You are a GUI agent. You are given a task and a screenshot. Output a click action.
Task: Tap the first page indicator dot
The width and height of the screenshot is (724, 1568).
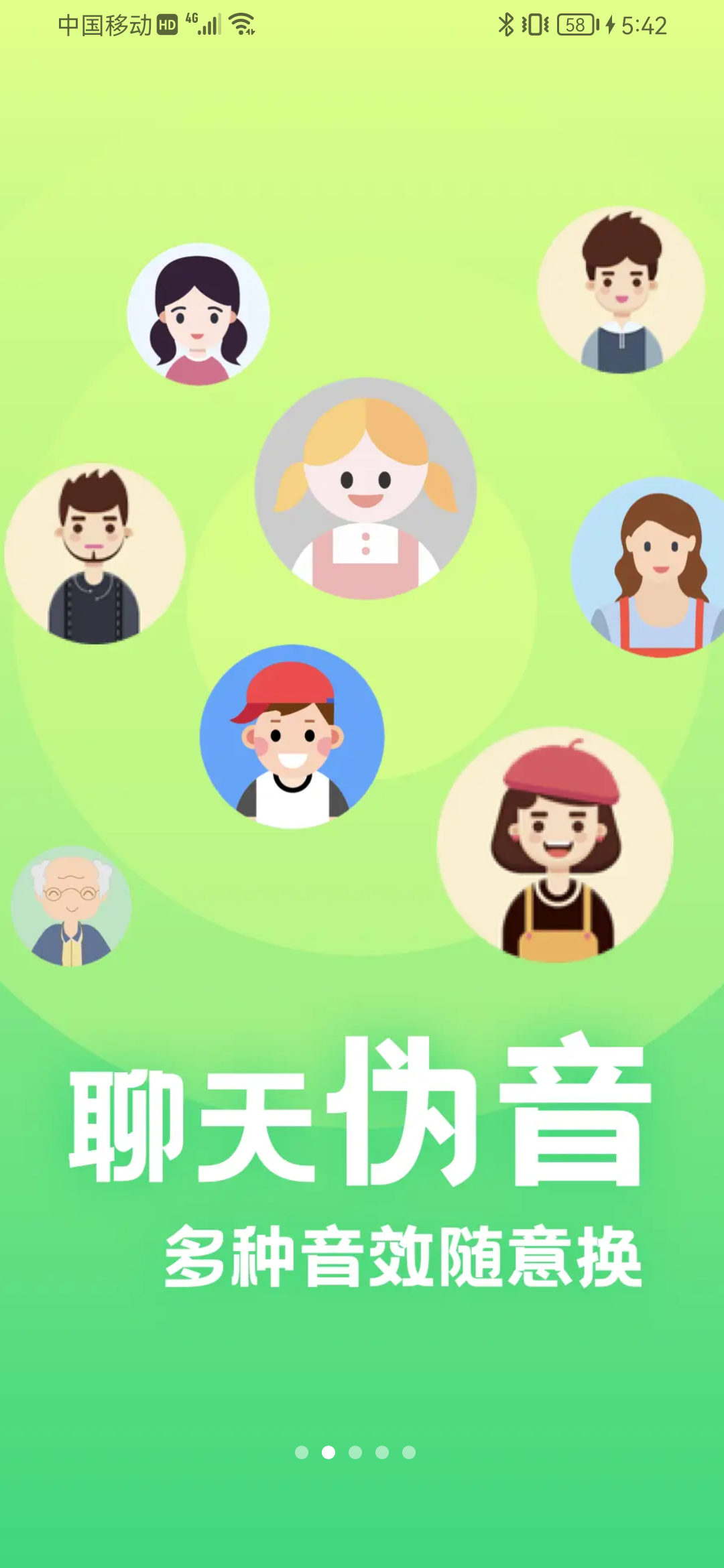coord(302,1452)
